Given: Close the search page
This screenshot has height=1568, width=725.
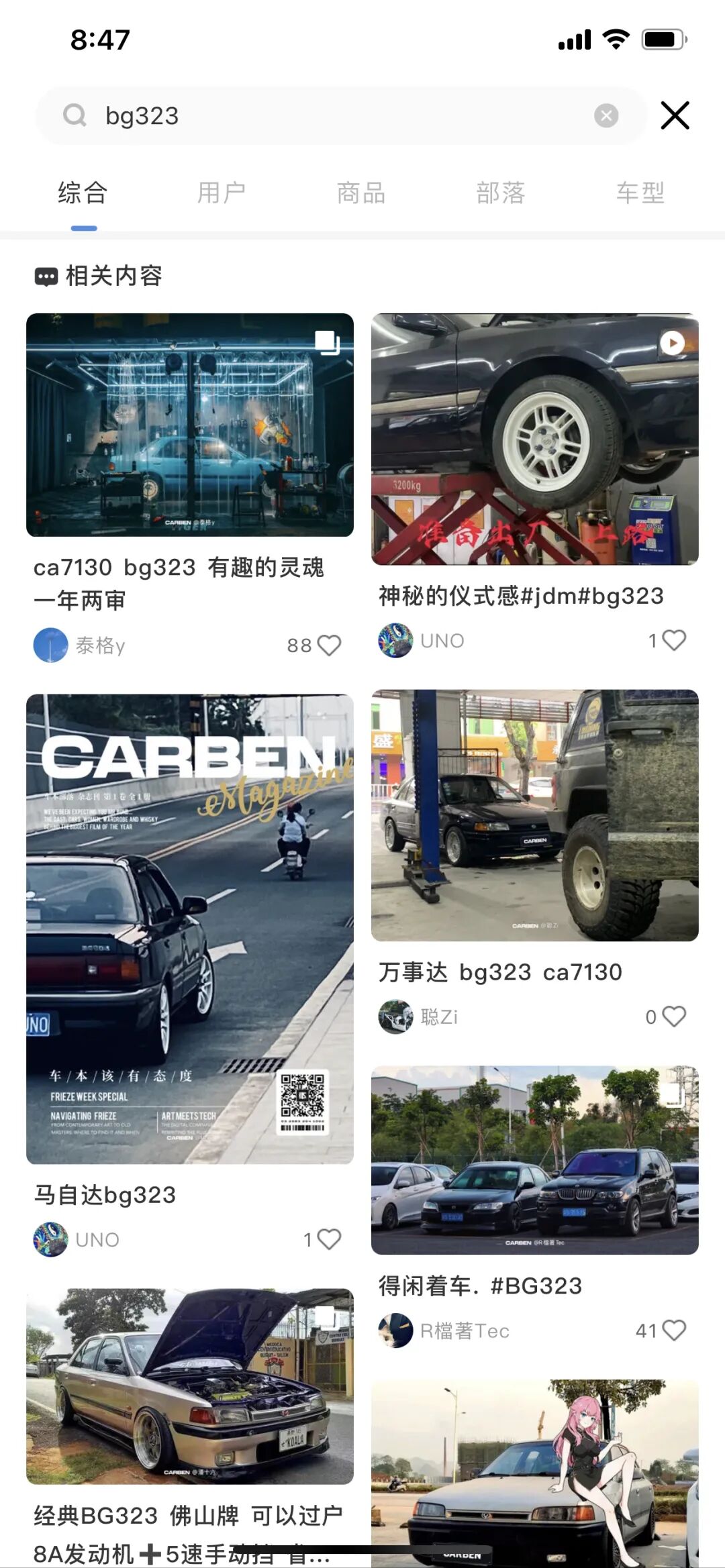Looking at the screenshot, I should (675, 115).
